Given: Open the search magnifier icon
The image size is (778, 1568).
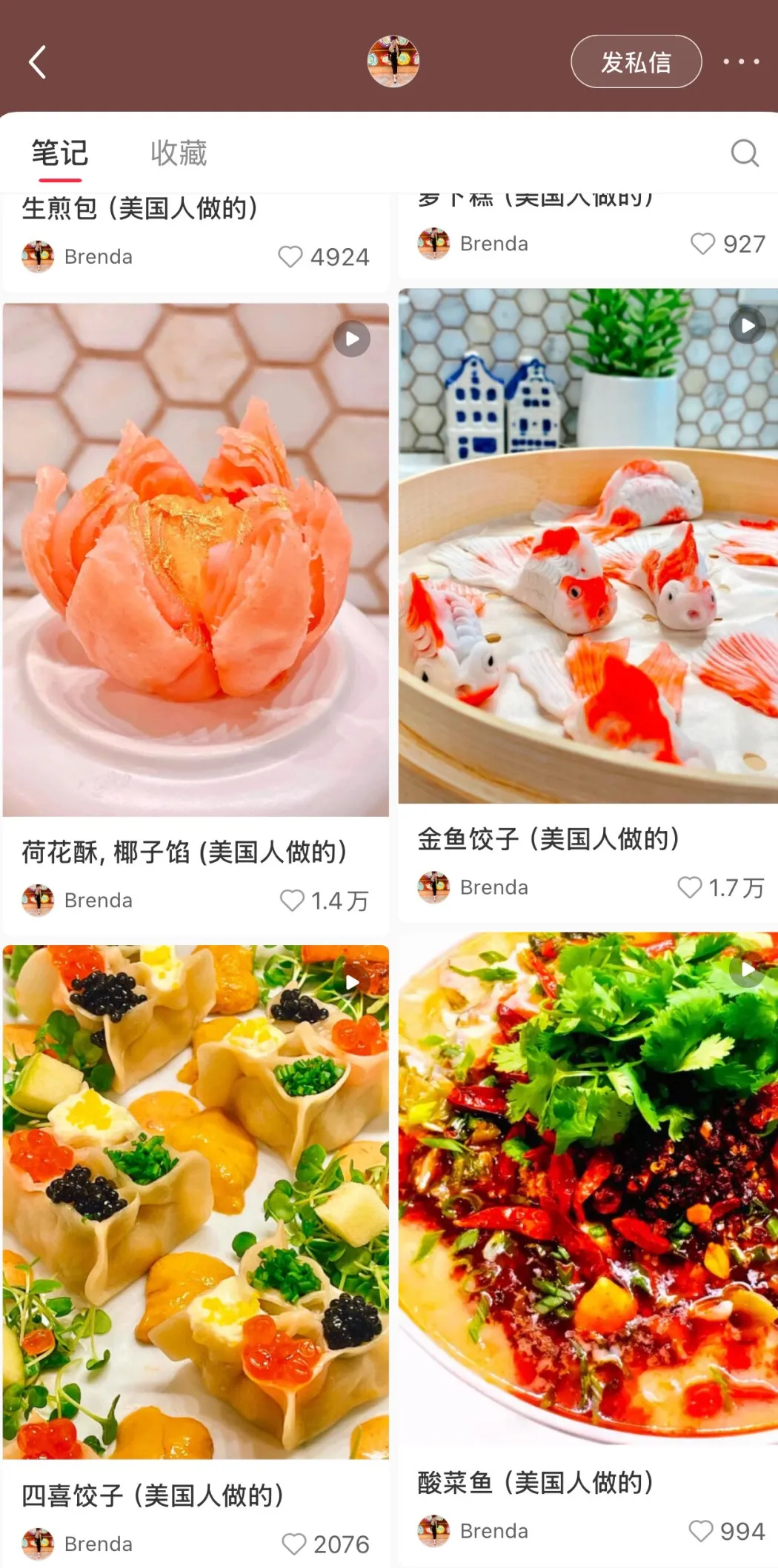Looking at the screenshot, I should point(745,153).
